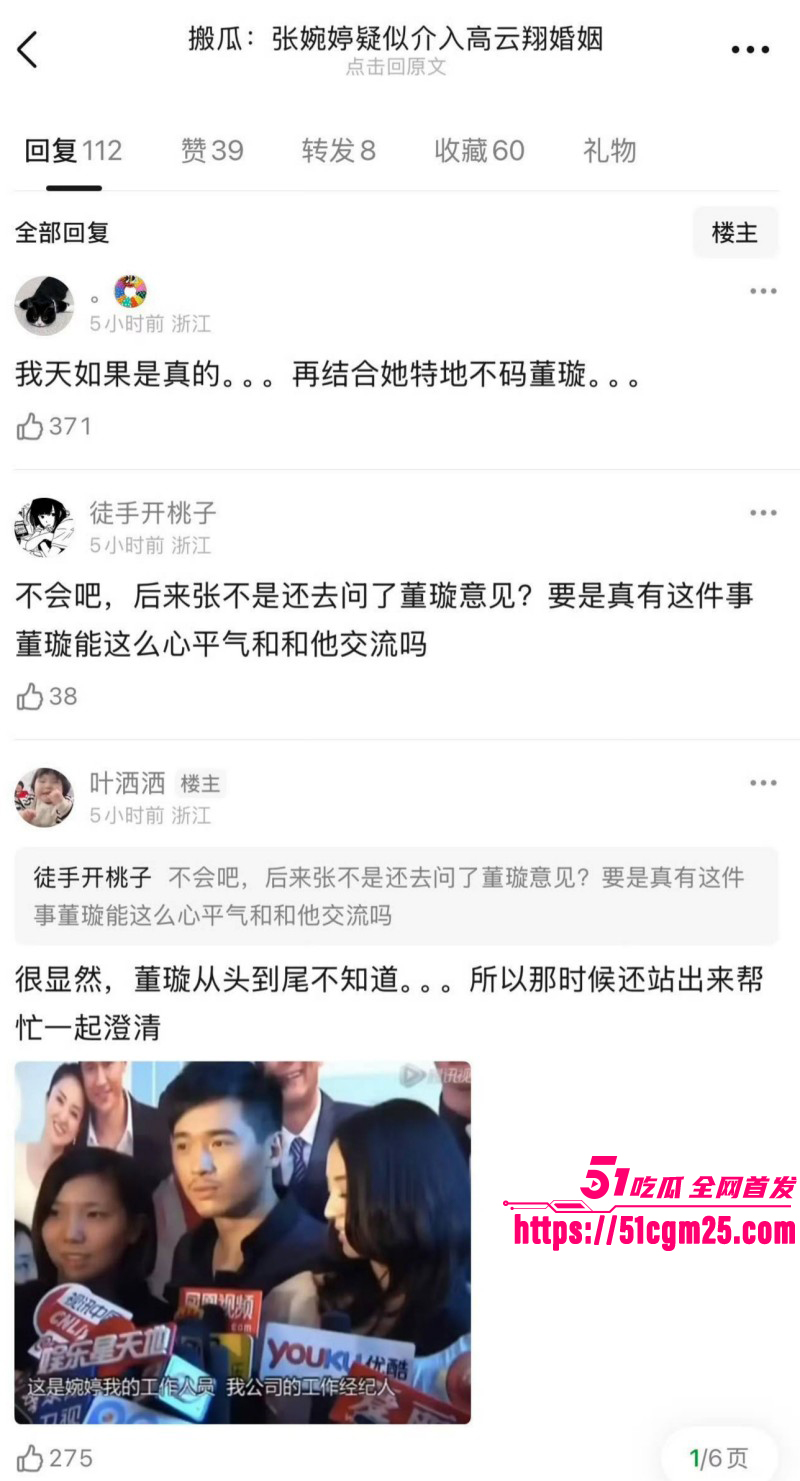
Task: Open more options on the first comment
Action: (764, 290)
